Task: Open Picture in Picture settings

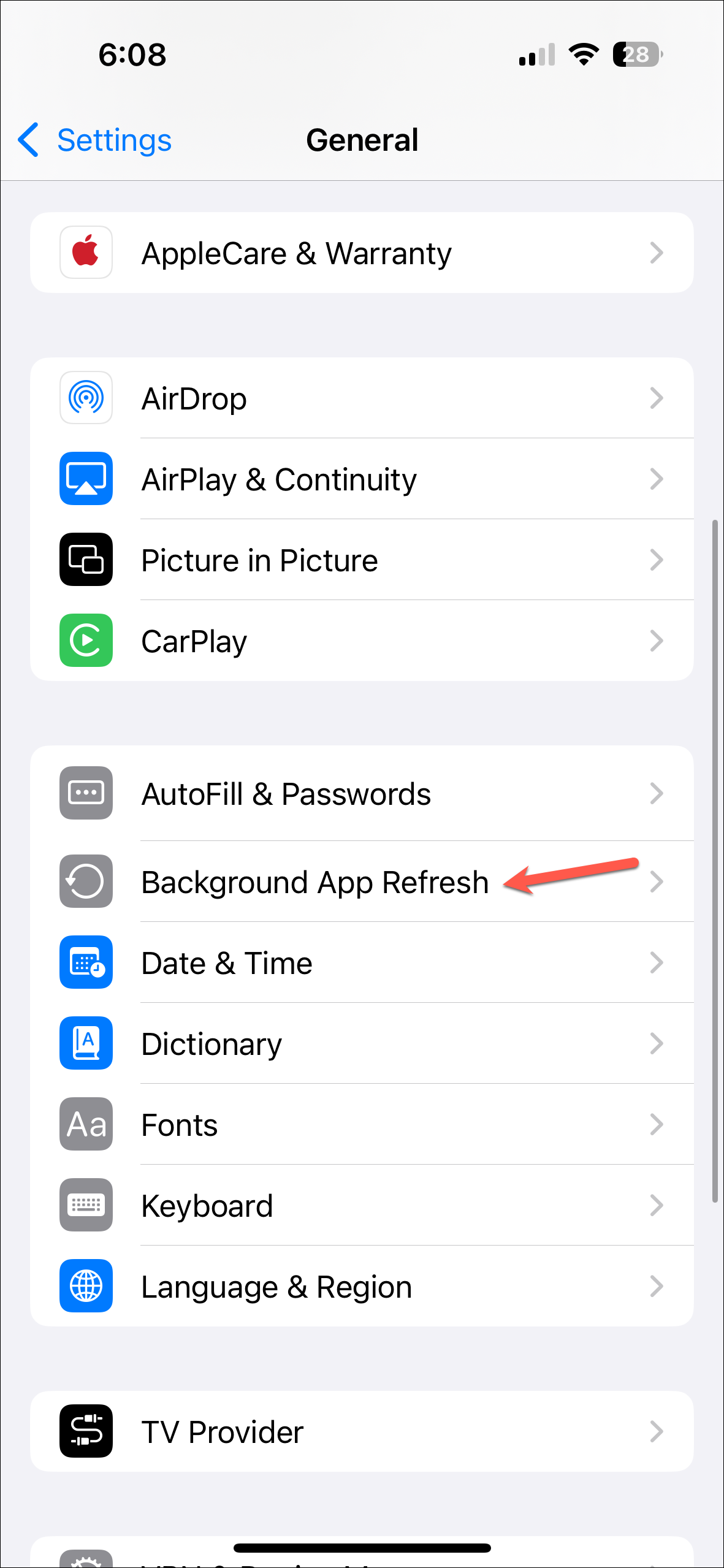Action: pos(362,560)
